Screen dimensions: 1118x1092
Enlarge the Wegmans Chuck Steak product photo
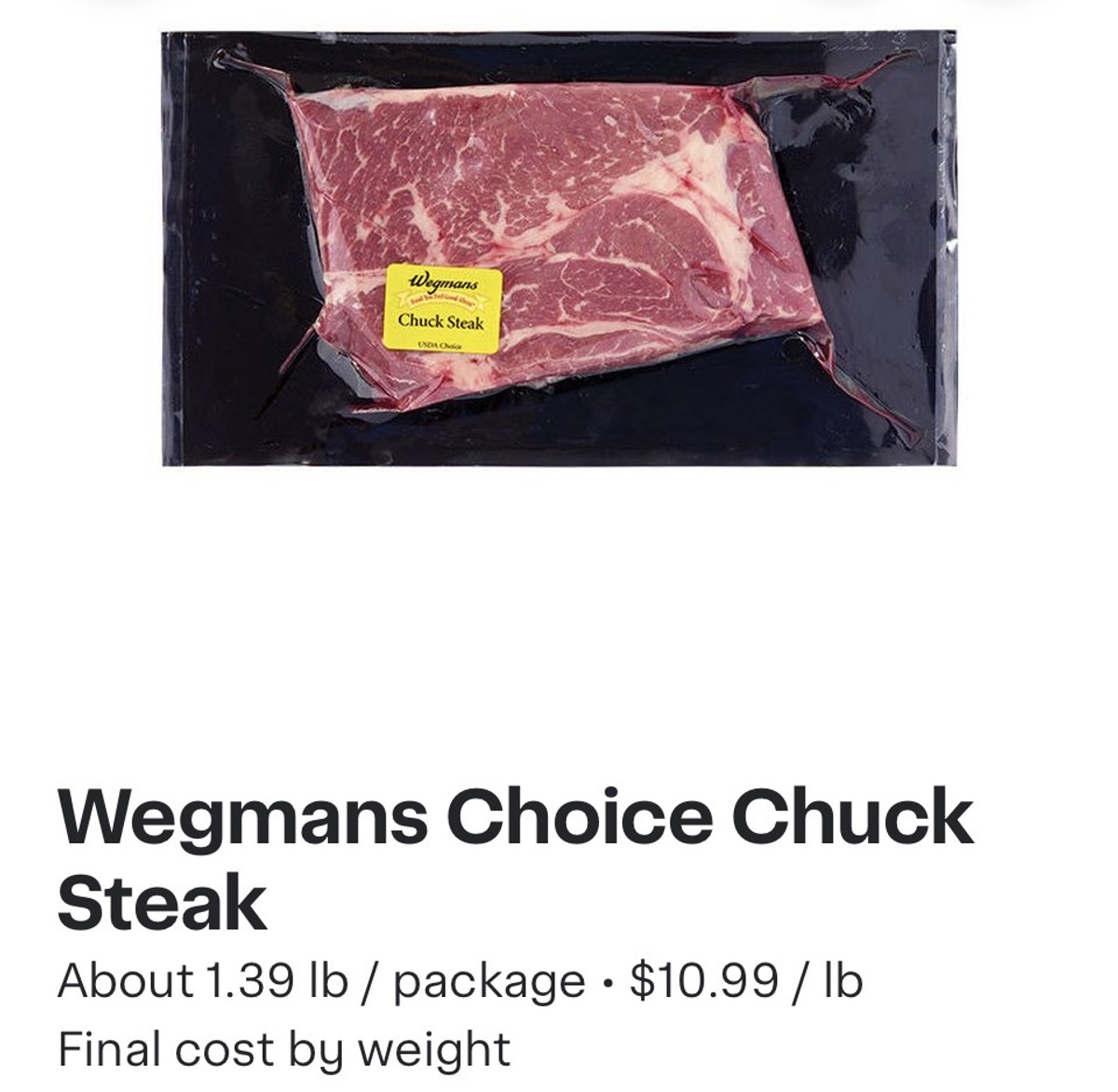(x=559, y=249)
